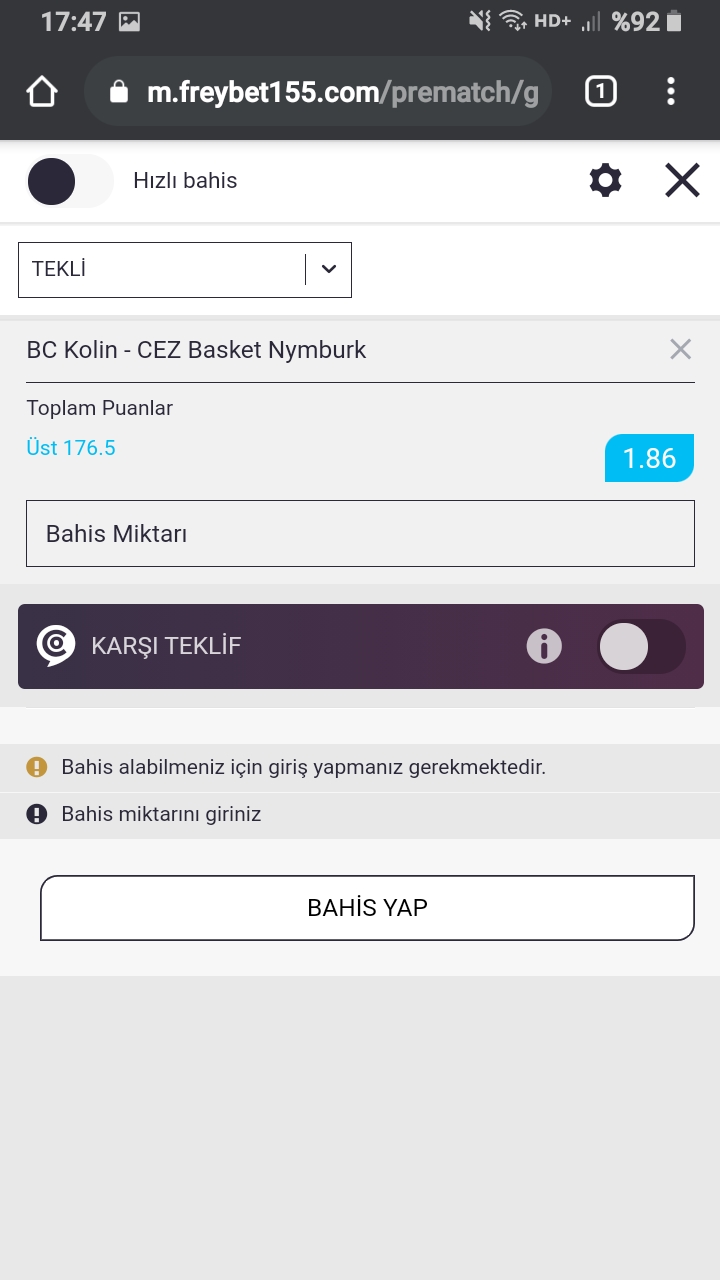Image resolution: width=720 pixels, height=1280 pixels.
Task: Show info about Karşı Teklif
Action: pos(544,646)
